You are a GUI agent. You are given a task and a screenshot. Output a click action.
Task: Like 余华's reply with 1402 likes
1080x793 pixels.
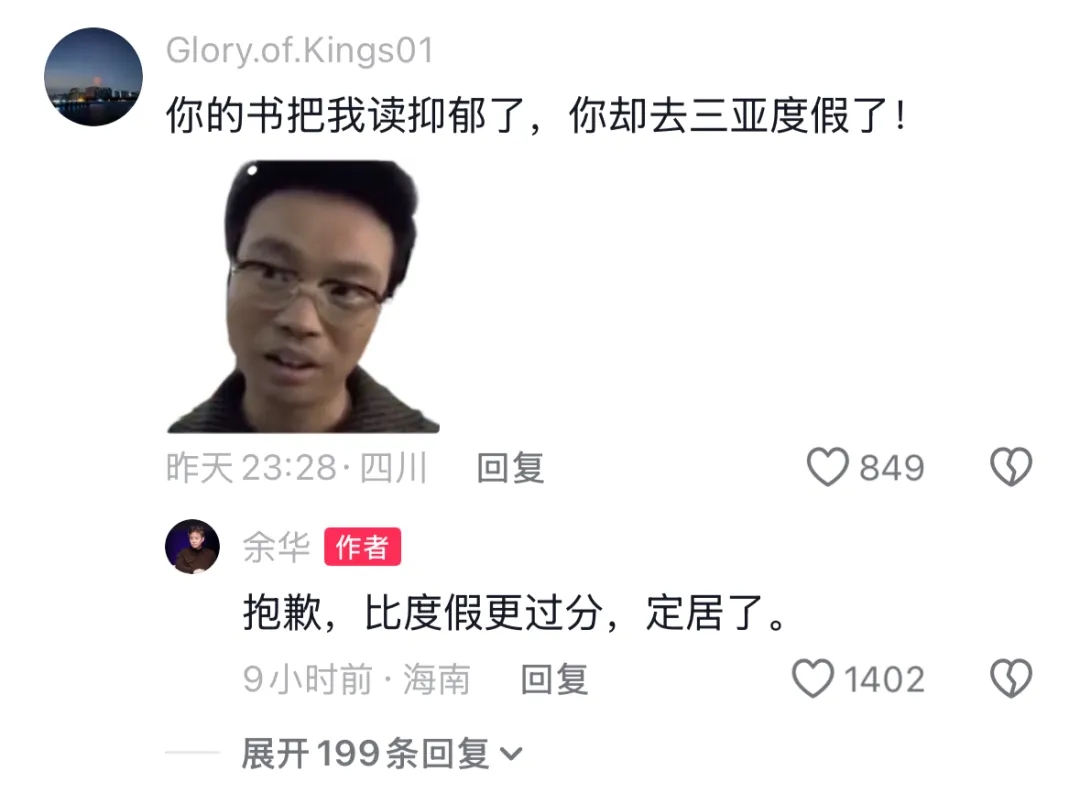[814, 680]
